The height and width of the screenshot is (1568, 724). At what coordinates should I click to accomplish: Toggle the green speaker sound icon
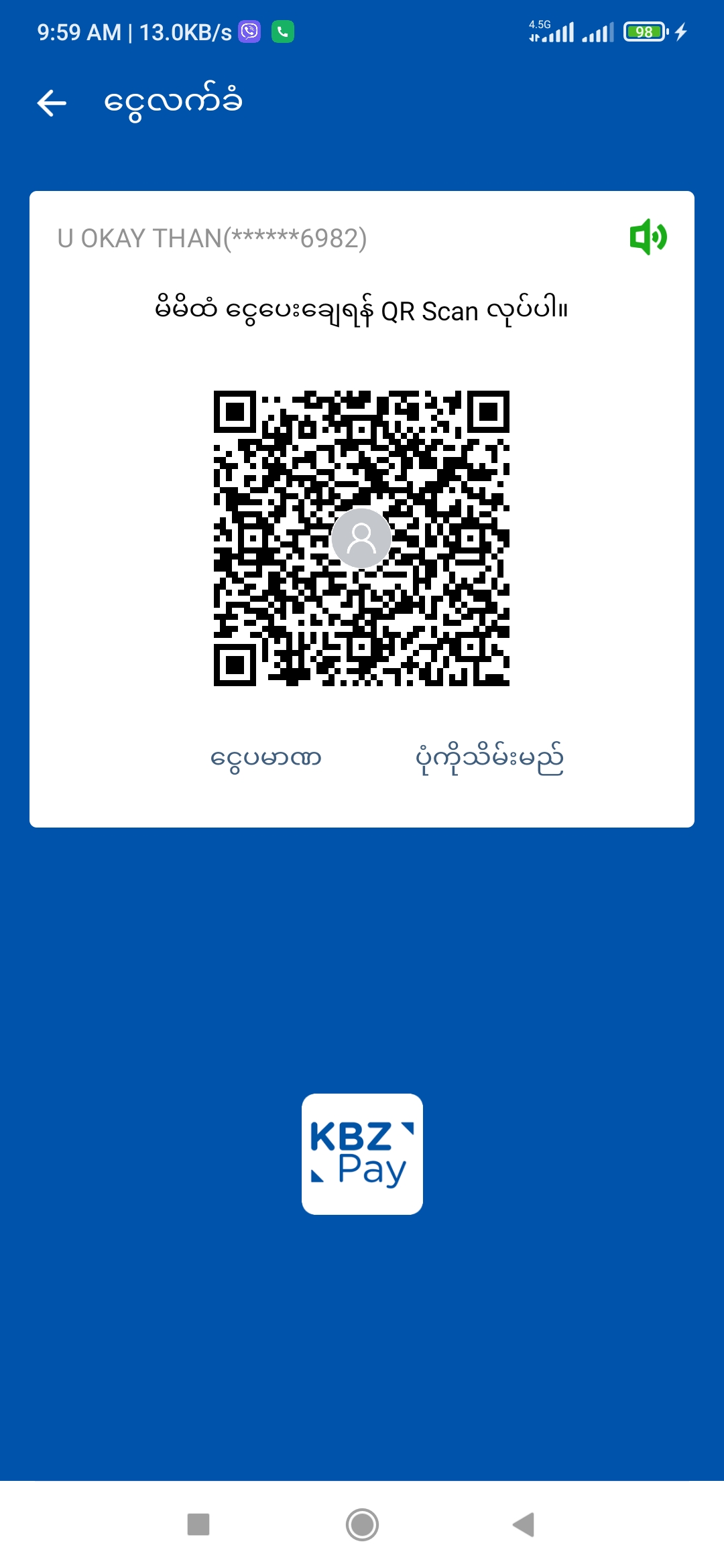pos(648,237)
